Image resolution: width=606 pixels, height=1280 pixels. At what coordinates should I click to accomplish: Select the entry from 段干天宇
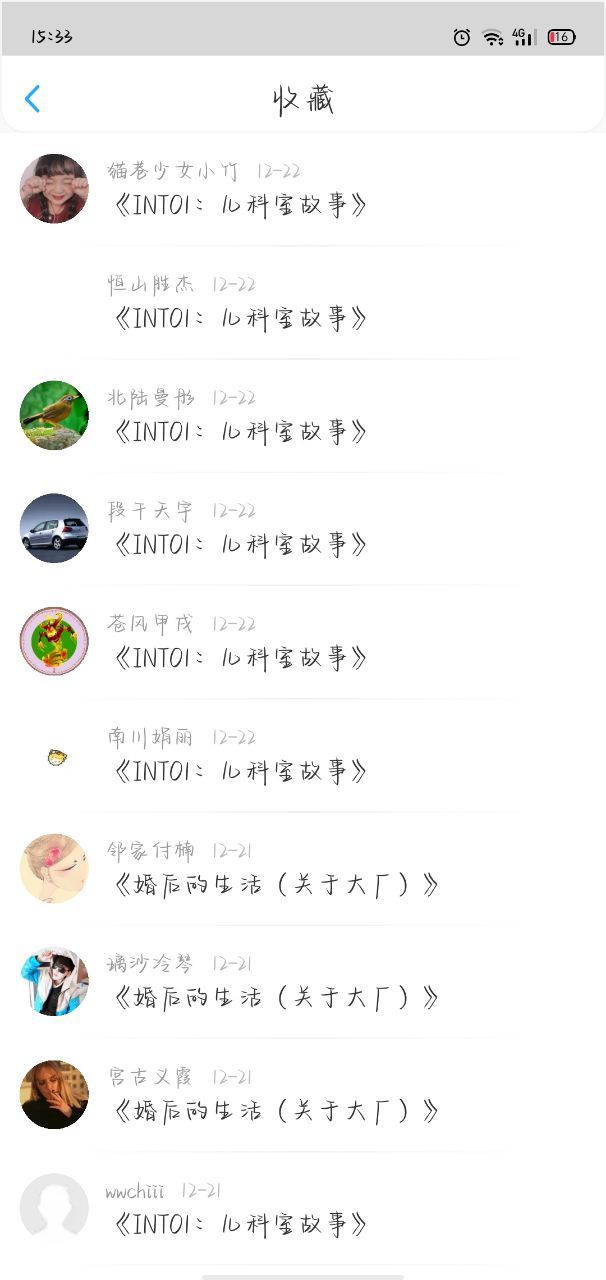pyautogui.click(x=303, y=528)
